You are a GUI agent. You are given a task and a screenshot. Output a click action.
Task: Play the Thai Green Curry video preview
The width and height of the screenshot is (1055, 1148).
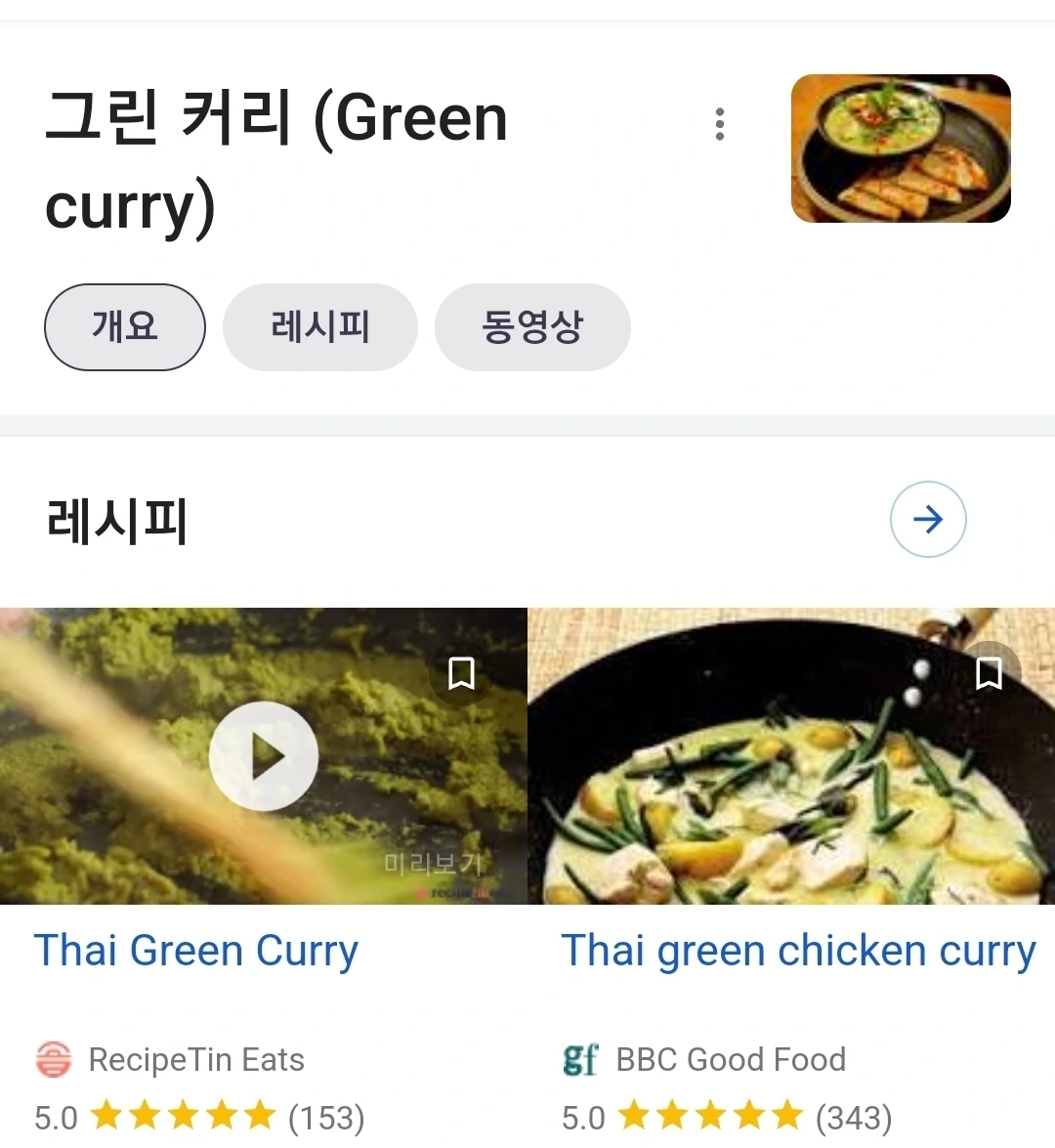(x=264, y=756)
